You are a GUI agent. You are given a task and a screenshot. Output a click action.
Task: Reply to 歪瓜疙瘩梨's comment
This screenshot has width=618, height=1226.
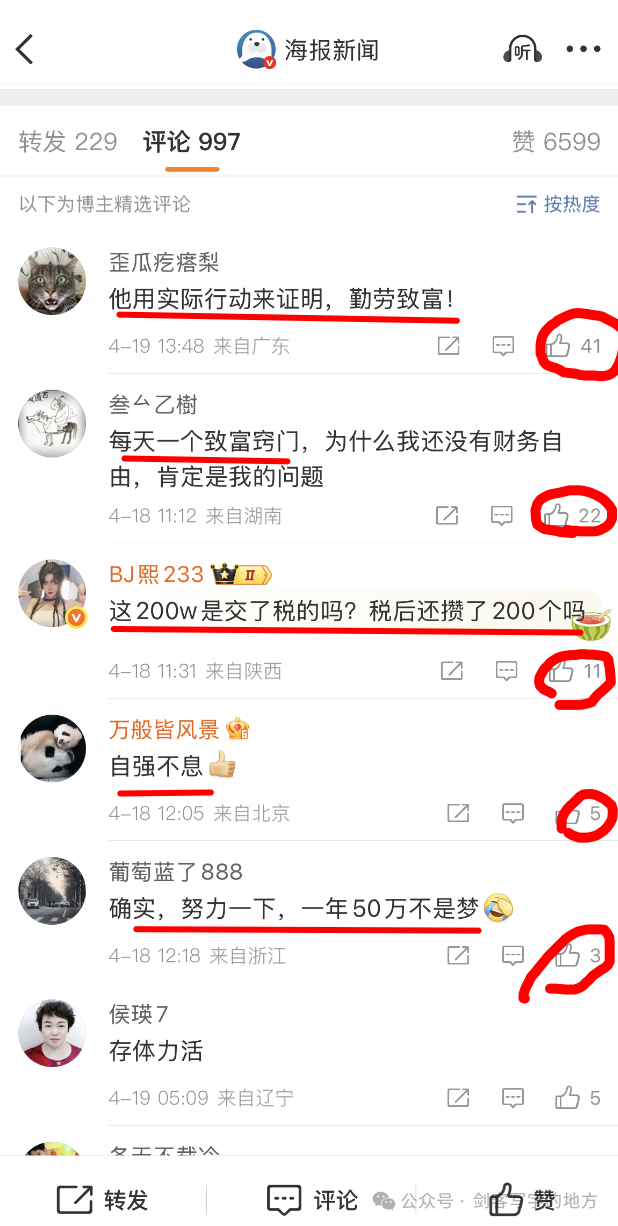pyautogui.click(x=503, y=346)
